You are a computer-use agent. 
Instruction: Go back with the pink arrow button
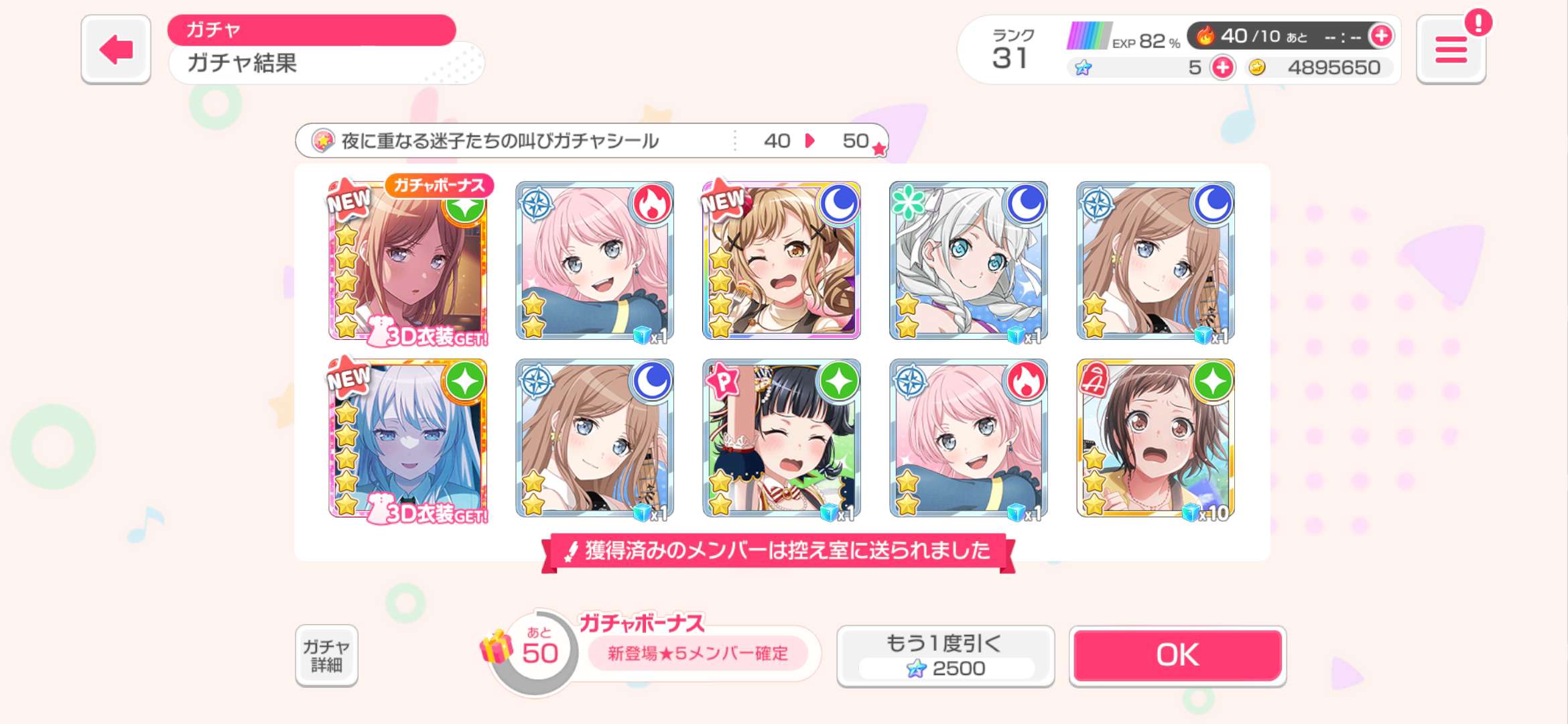coord(115,50)
